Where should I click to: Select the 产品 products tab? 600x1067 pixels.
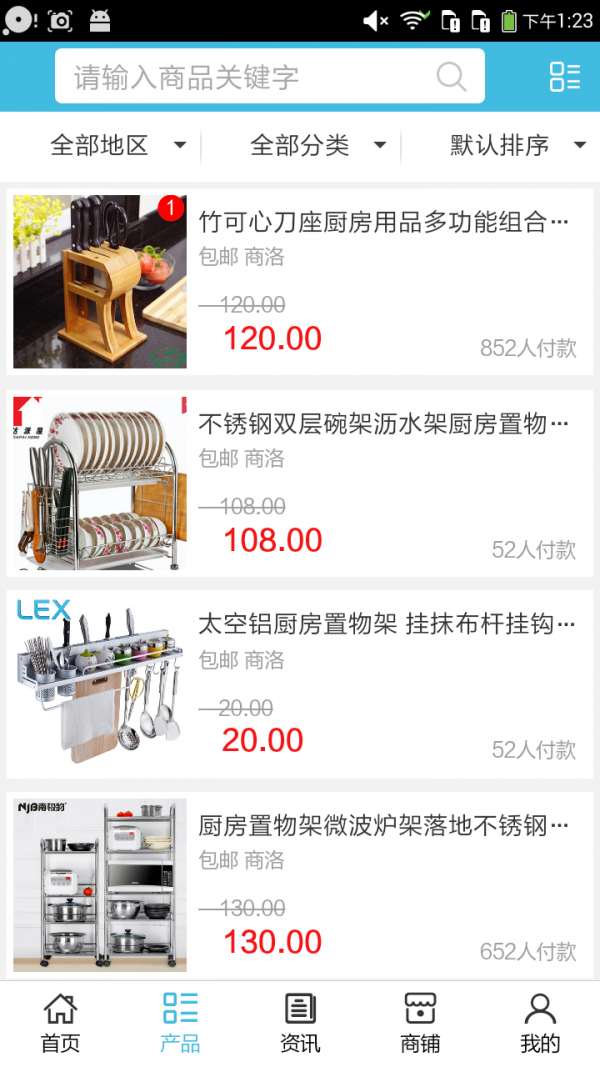tap(180, 1023)
